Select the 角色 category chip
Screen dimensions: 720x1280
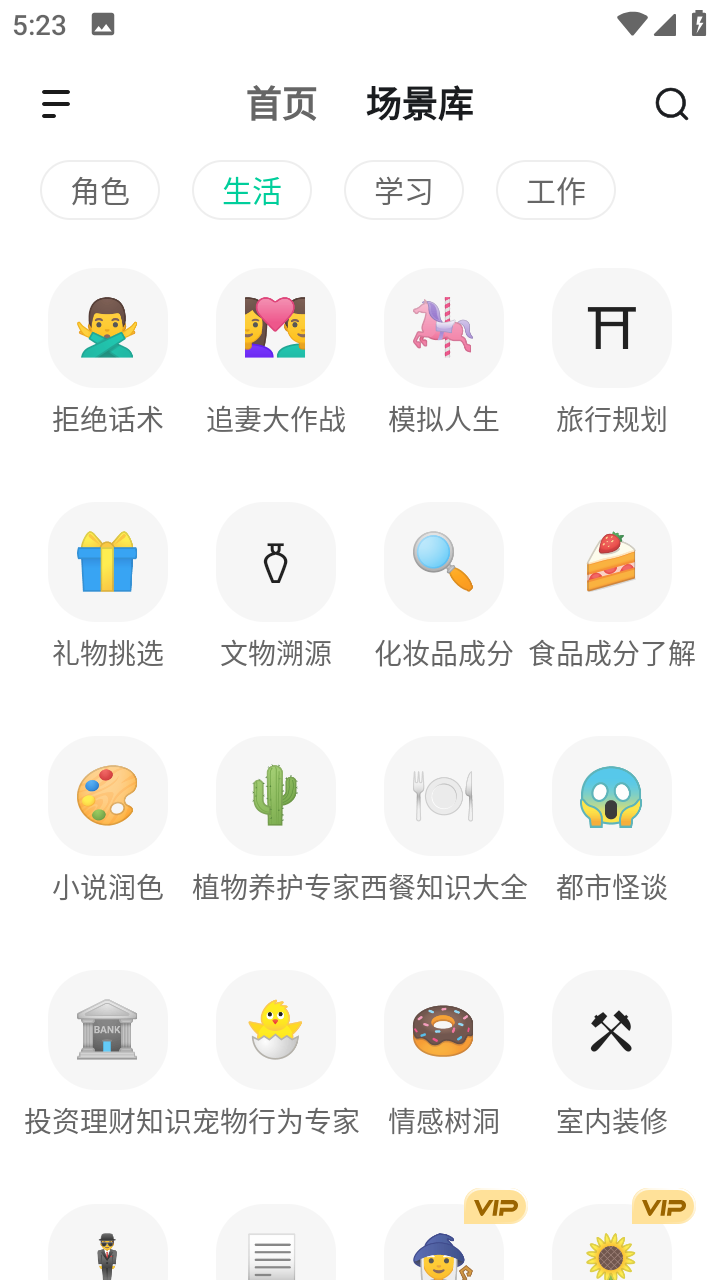coord(100,190)
